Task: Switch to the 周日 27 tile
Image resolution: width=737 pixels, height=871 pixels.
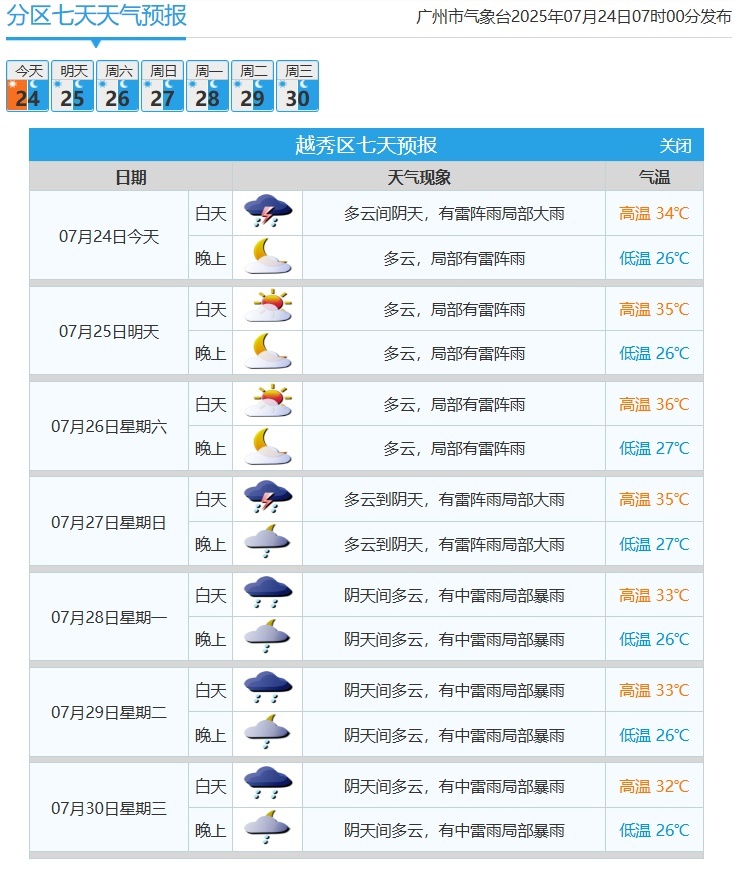Action: point(163,86)
